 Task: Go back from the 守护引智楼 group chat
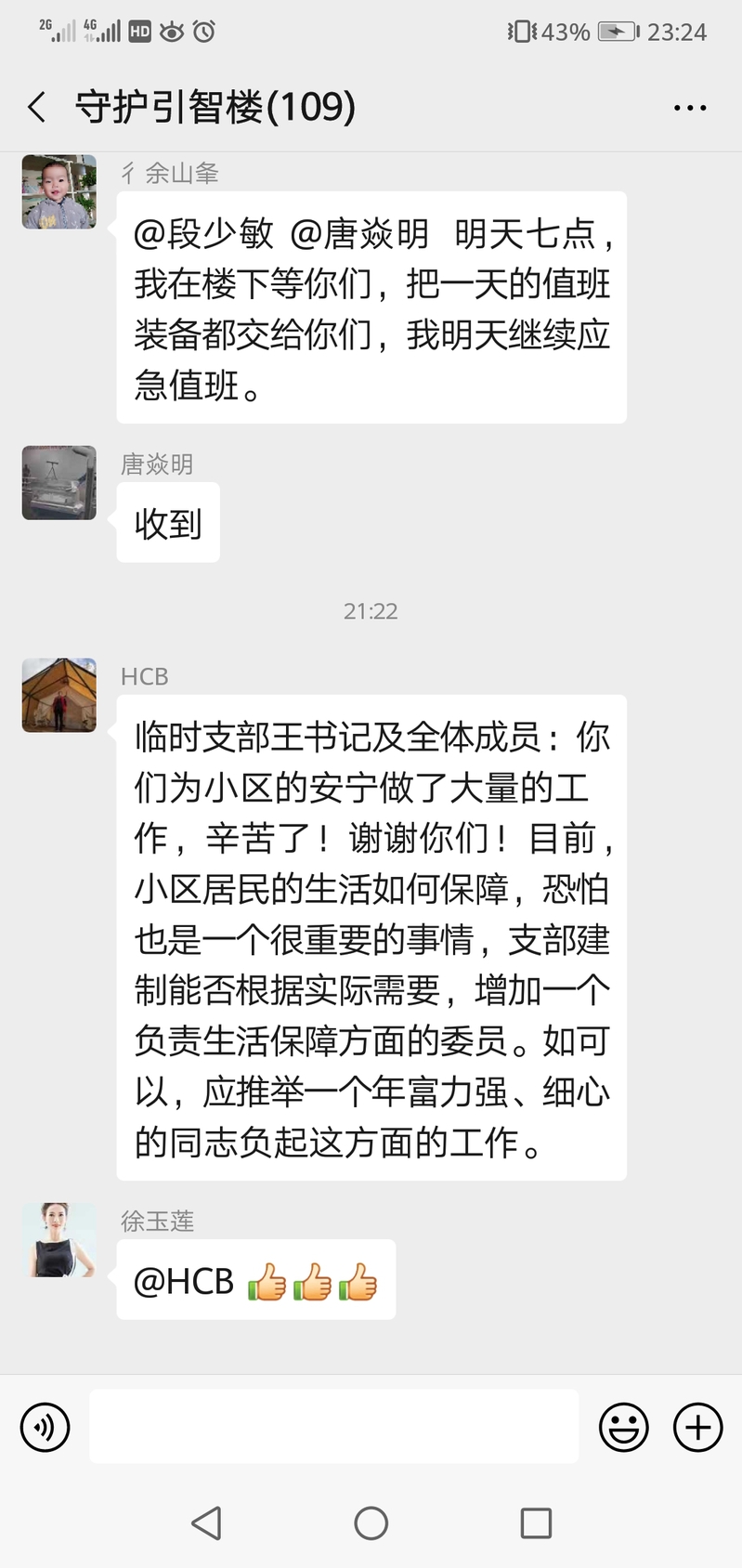[37, 108]
